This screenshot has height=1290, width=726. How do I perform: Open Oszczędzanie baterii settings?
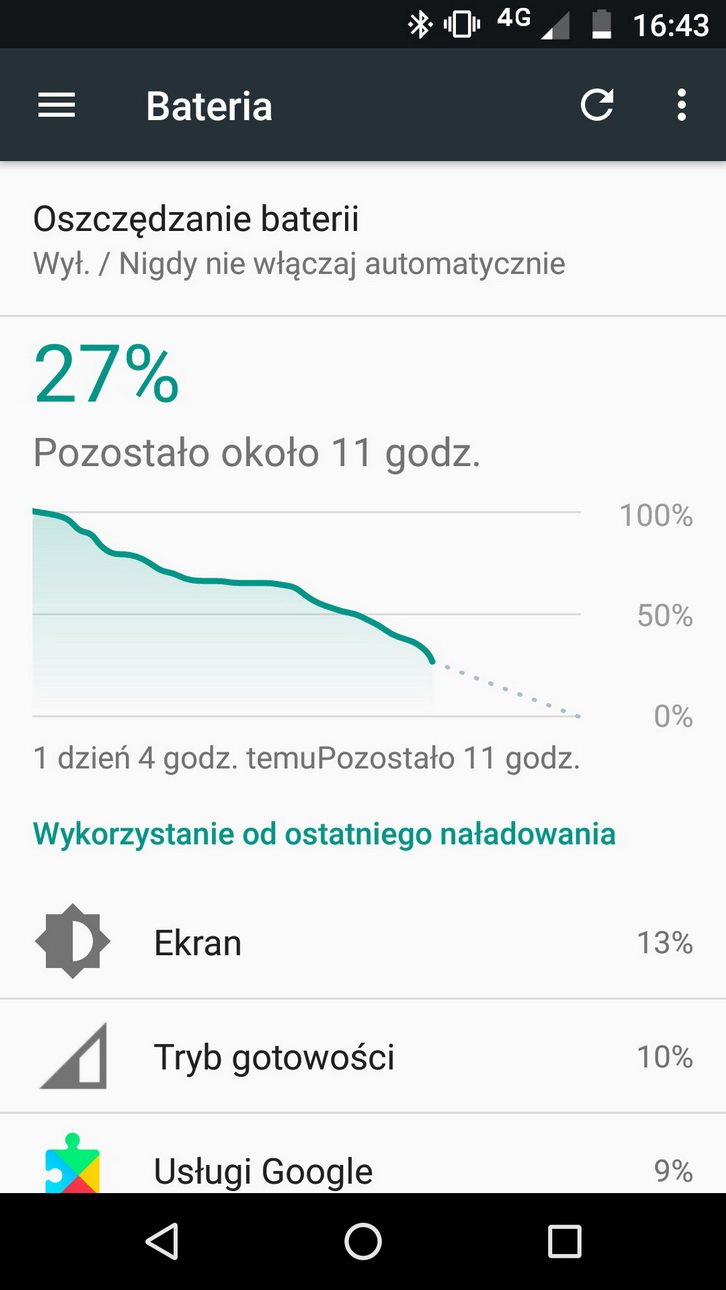tap(300, 239)
